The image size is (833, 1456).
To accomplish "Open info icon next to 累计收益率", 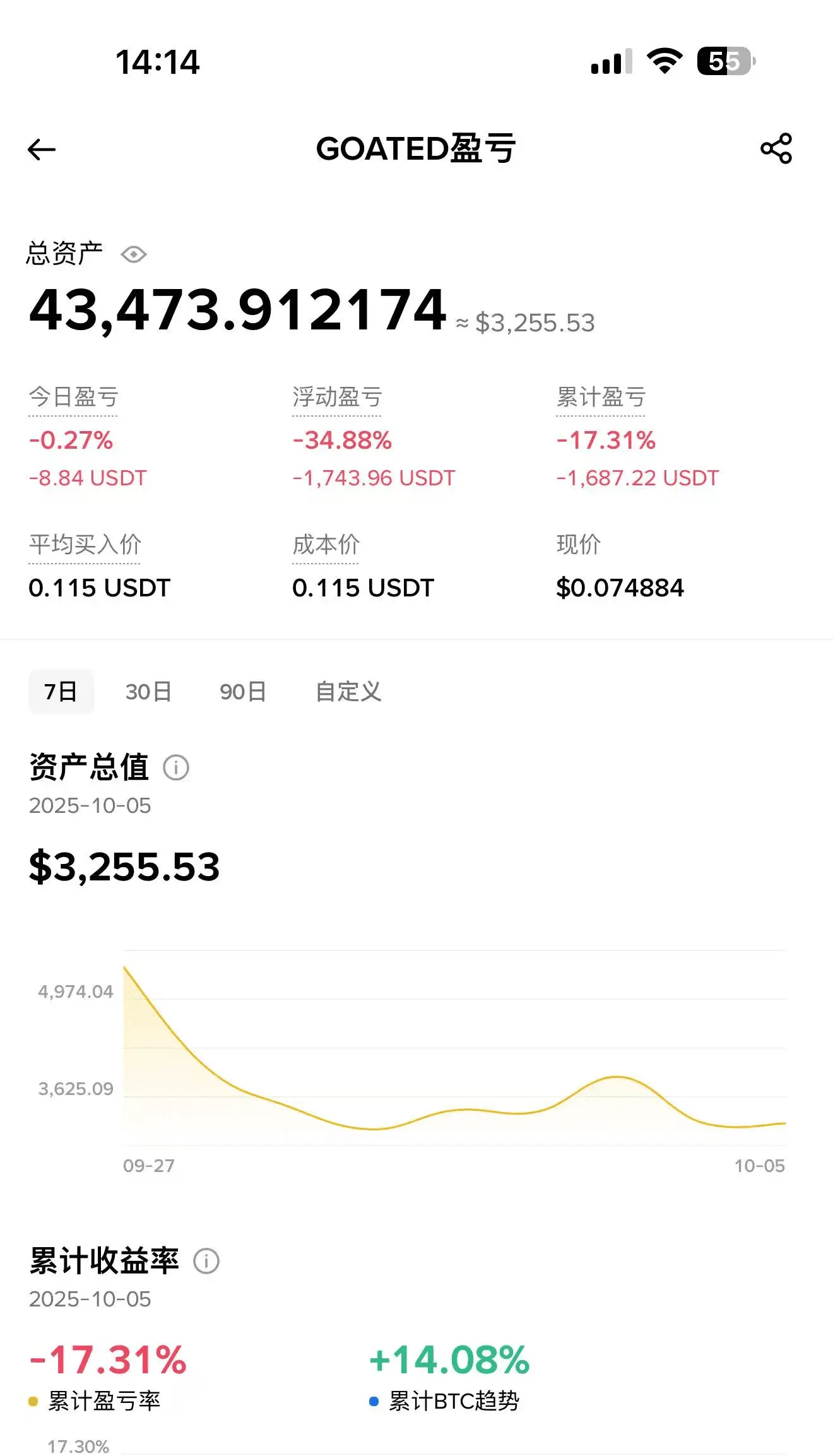I will pos(206,1262).
